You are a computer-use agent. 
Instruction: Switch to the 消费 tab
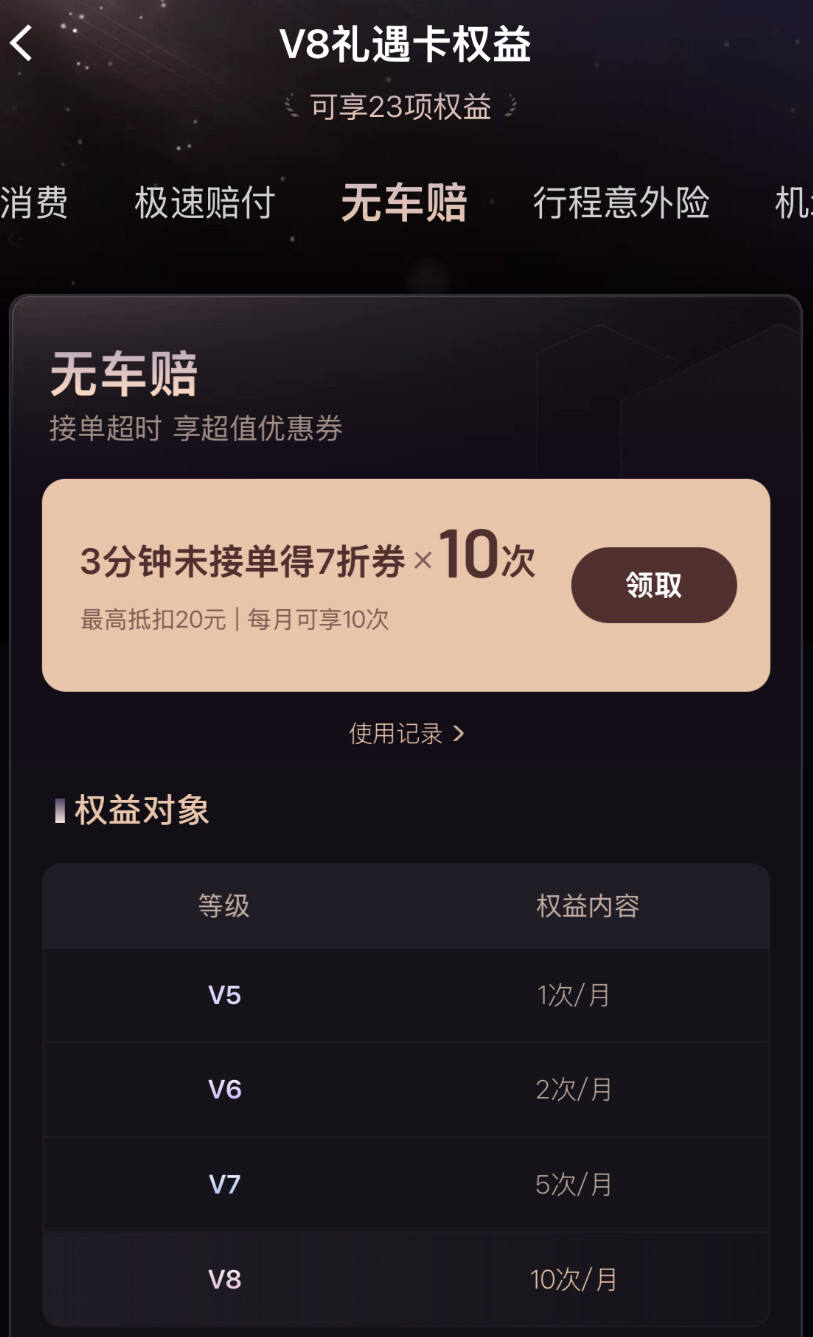[x=35, y=203]
